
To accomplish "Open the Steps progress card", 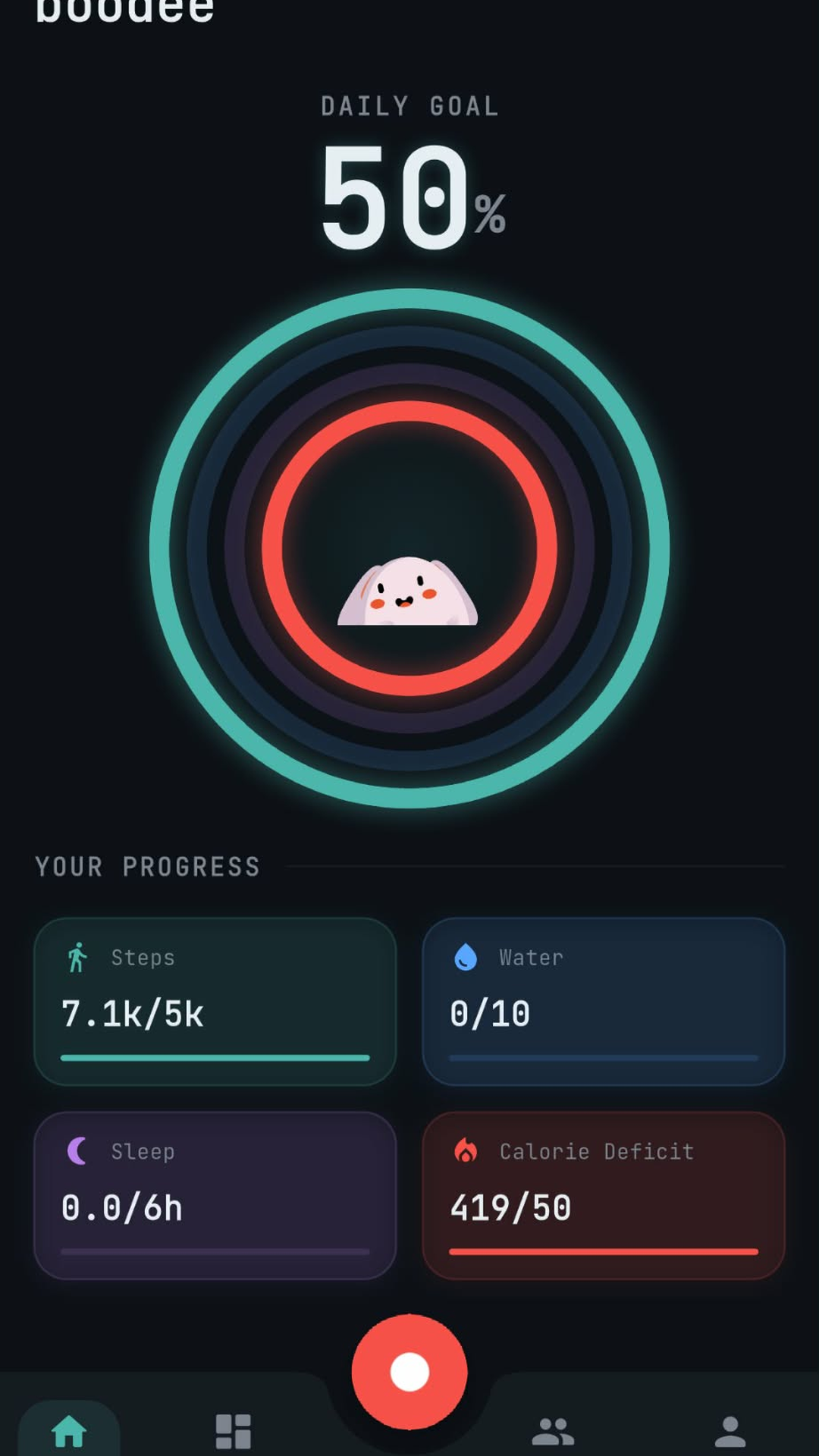I will (215, 1001).
